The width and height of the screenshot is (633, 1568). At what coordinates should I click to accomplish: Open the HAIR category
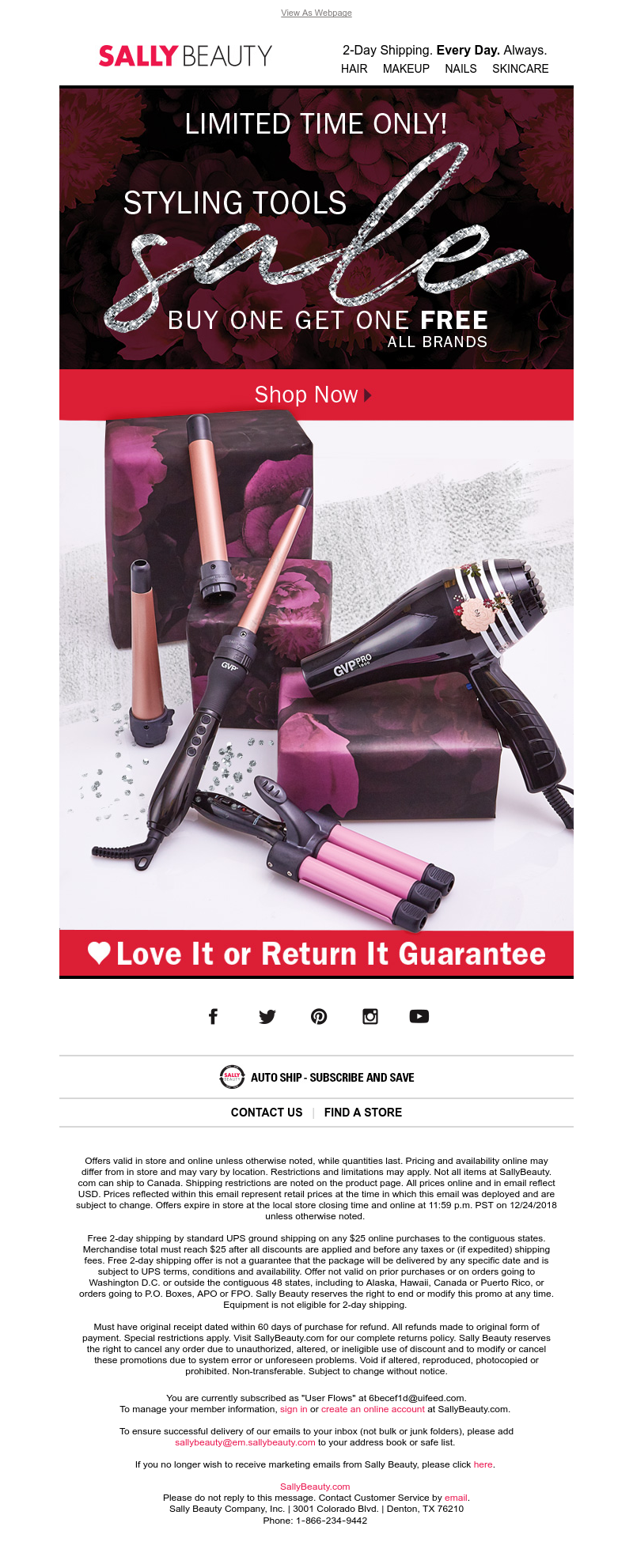354,69
